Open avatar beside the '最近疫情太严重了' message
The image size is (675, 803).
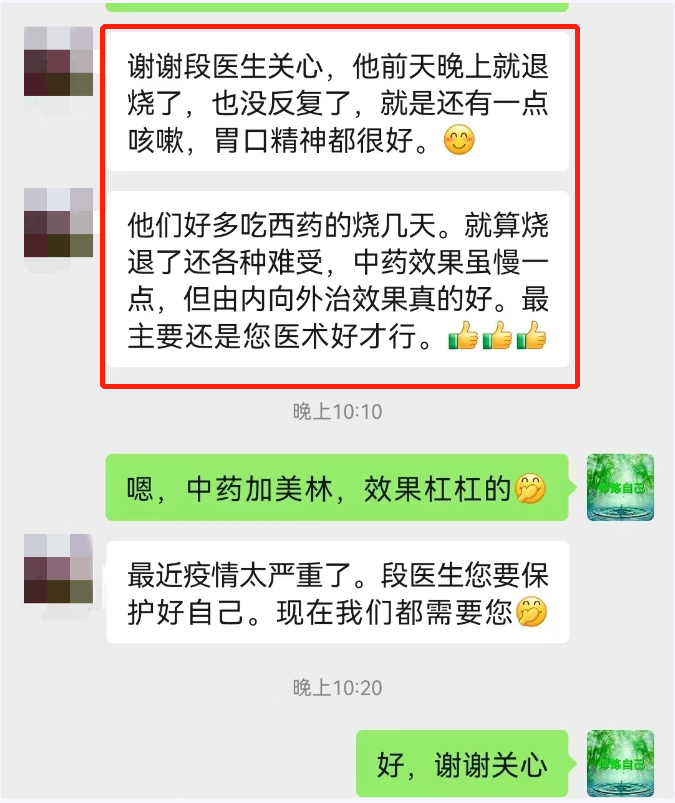coord(58,570)
